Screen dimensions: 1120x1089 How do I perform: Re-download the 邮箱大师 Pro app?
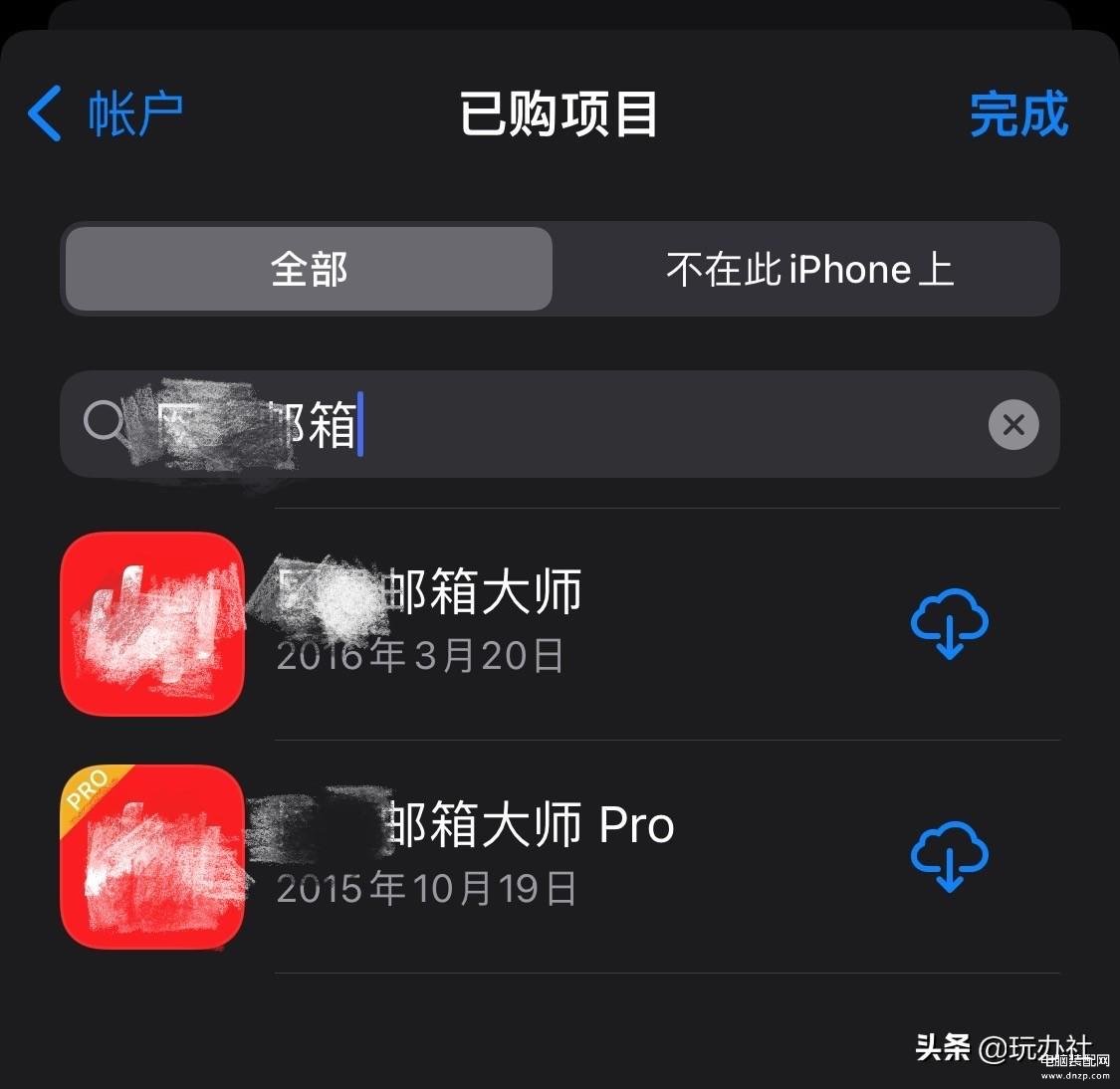pos(949,856)
